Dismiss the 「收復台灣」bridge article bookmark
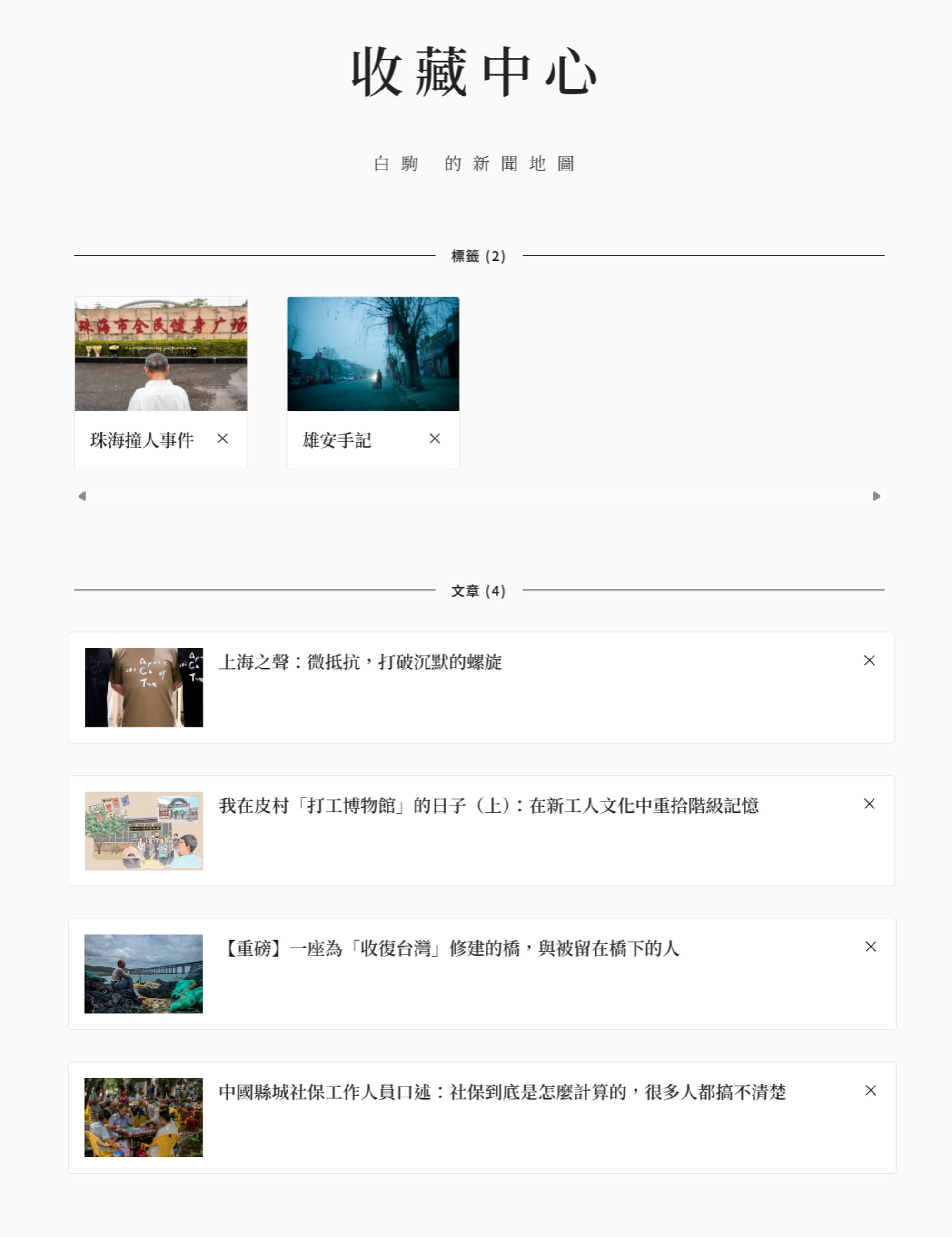 871,947
